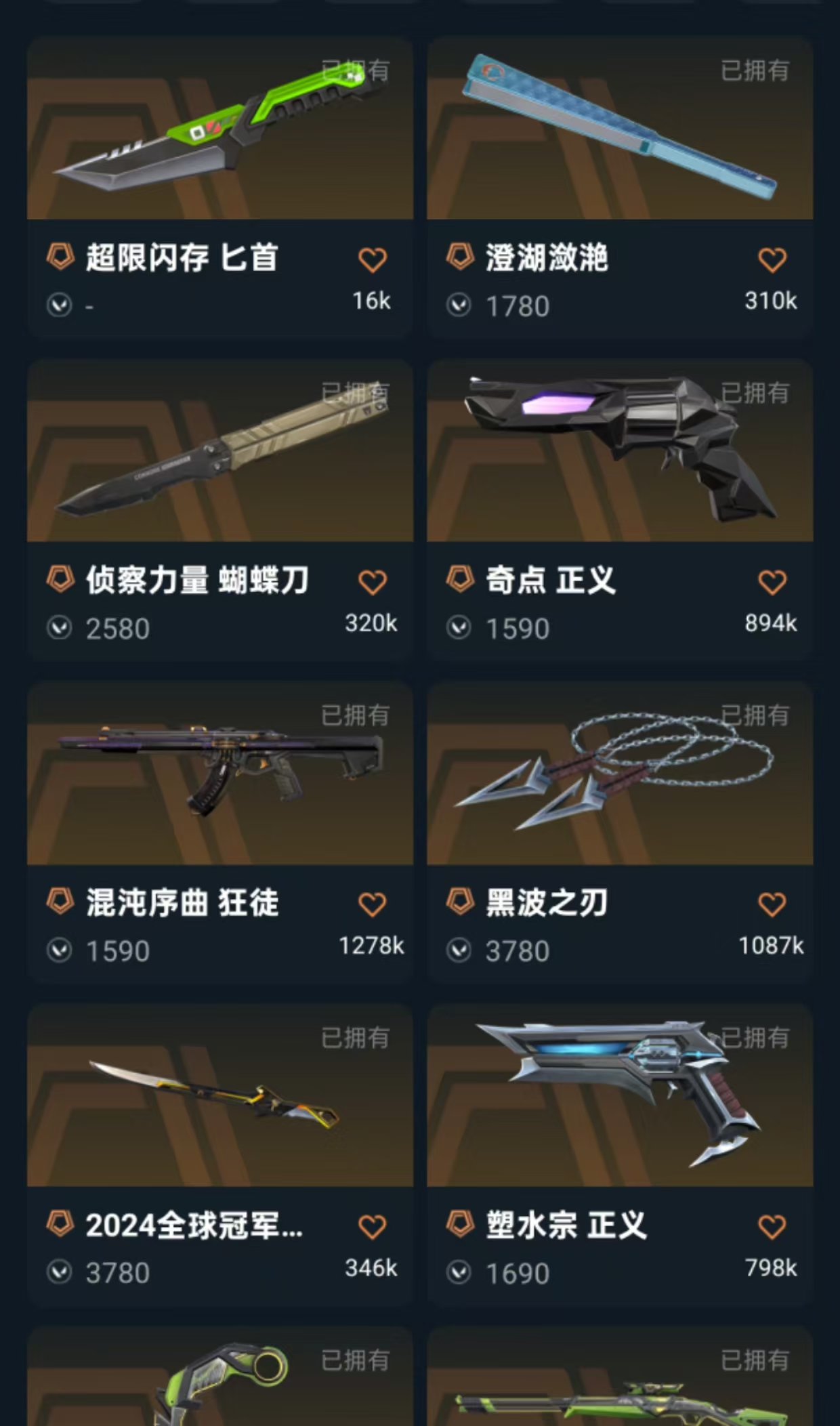The height and width of the screenshot is (1426, 840).
Task: Heart the 2024全球冠军 skin
Action: click(372, 1227)
